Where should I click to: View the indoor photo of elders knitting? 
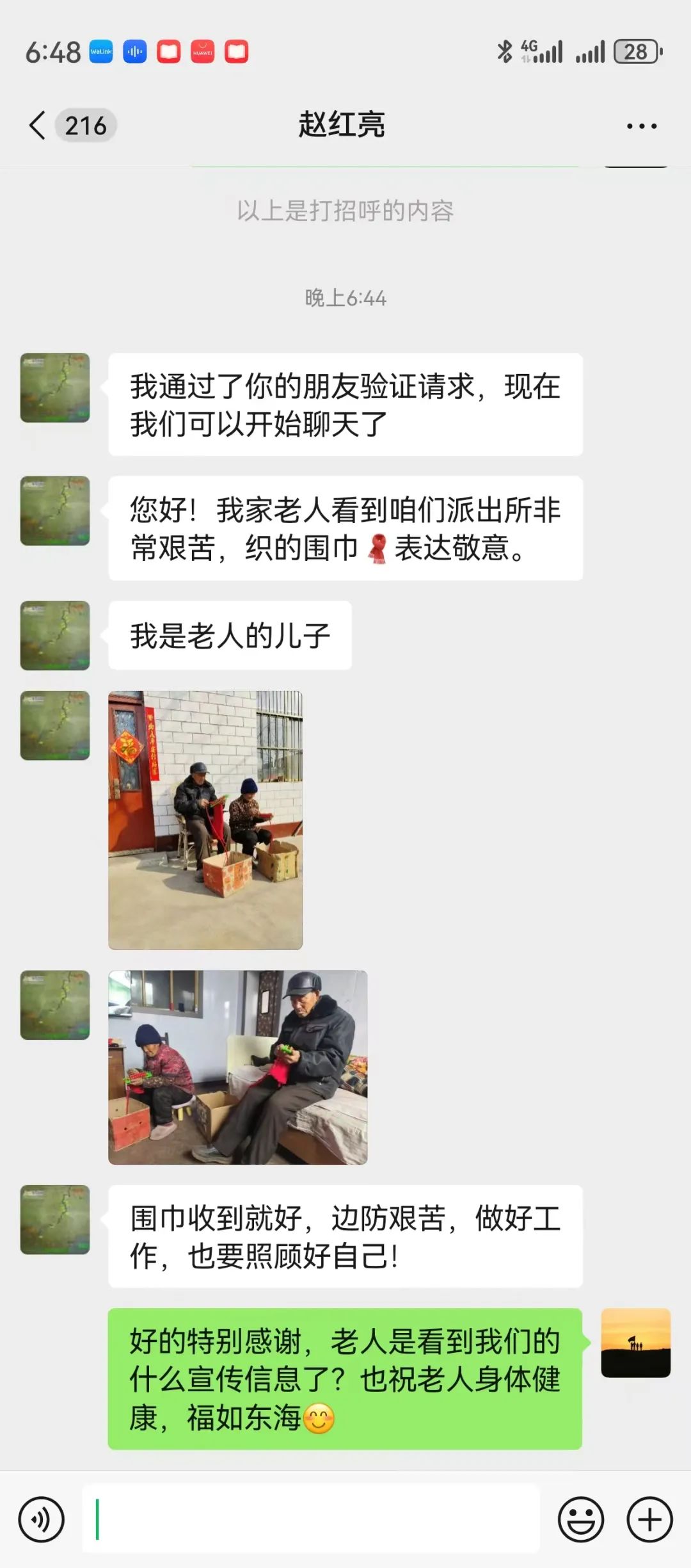237,1067
